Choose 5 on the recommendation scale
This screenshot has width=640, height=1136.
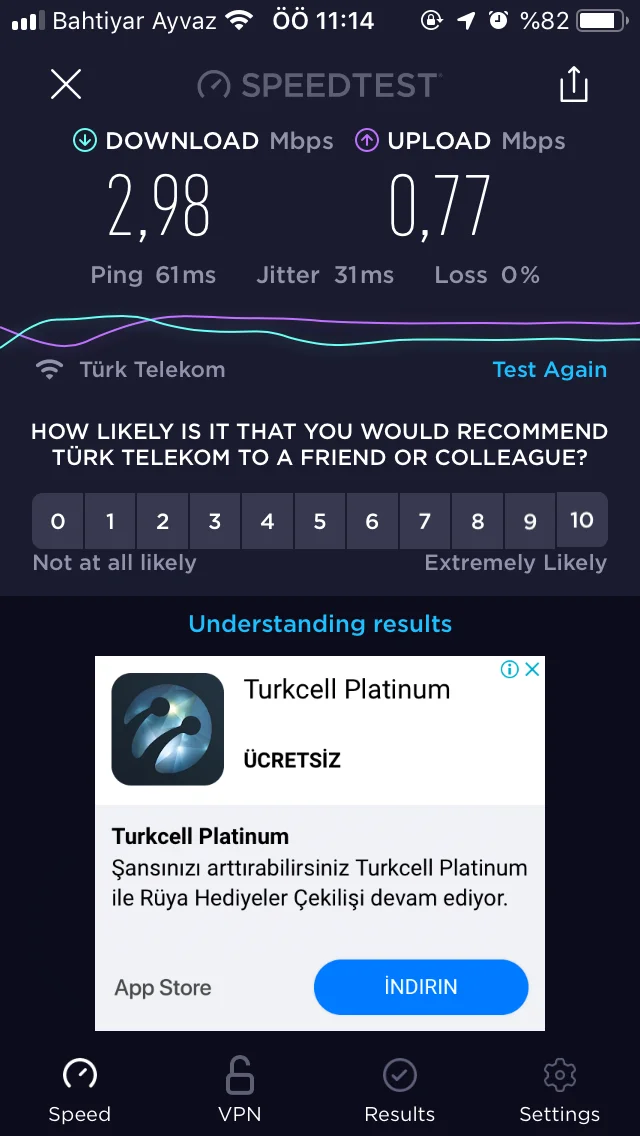tap(320, 521)
